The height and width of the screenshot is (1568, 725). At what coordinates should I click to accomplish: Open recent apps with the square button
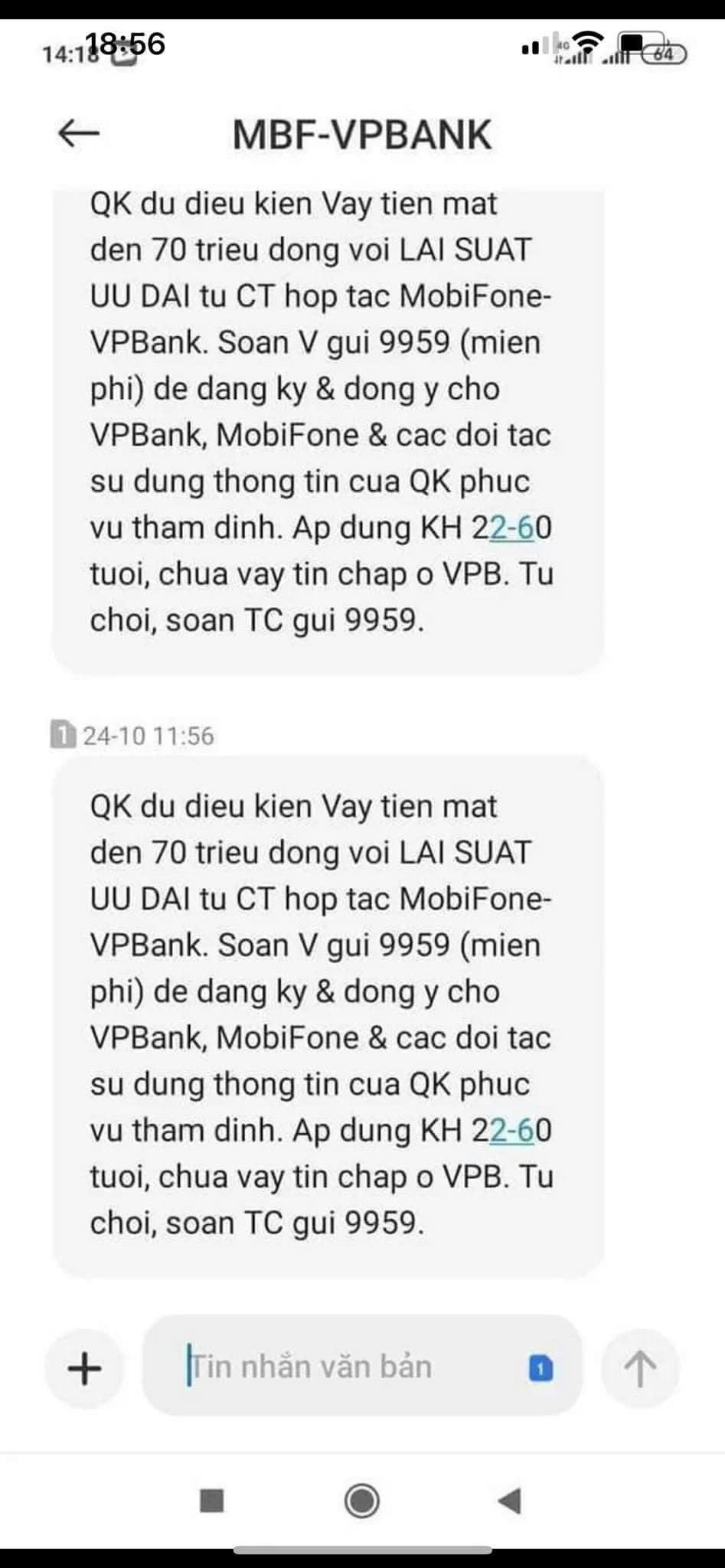coord(211,1500)
